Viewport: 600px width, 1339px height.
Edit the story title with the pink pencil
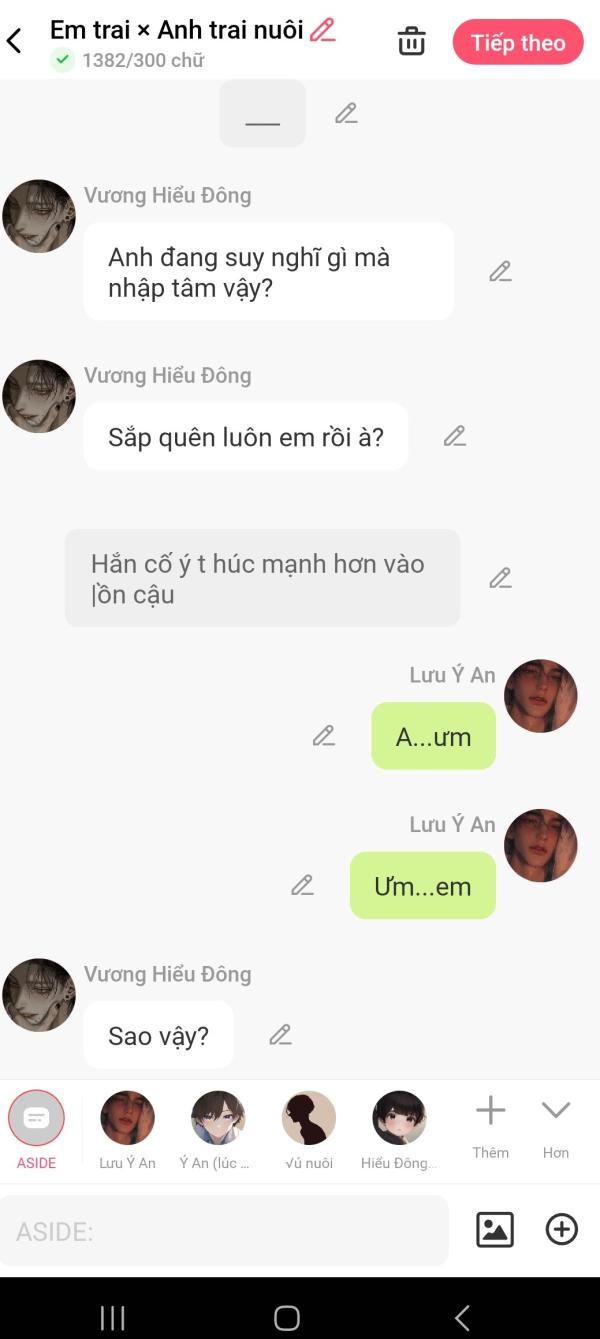pyautogui.click(x=322, y=30)
